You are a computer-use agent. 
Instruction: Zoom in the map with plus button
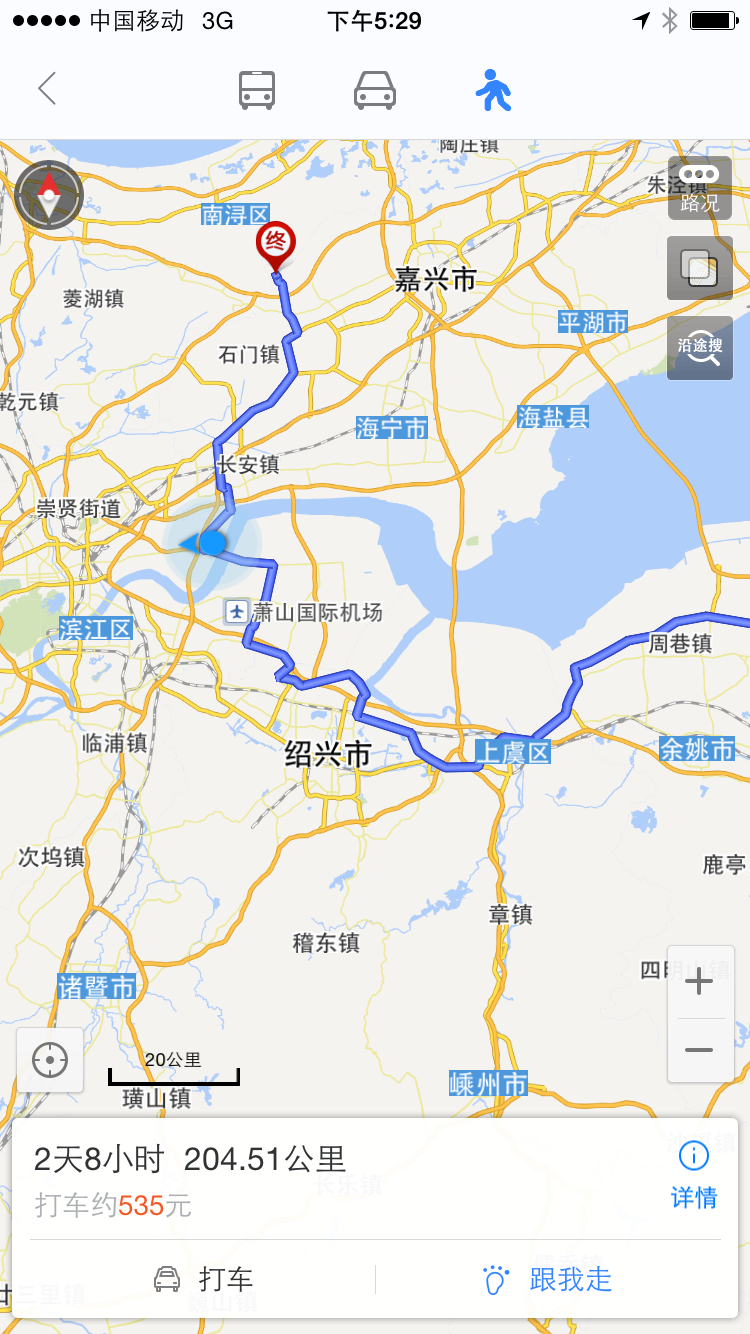699,982
